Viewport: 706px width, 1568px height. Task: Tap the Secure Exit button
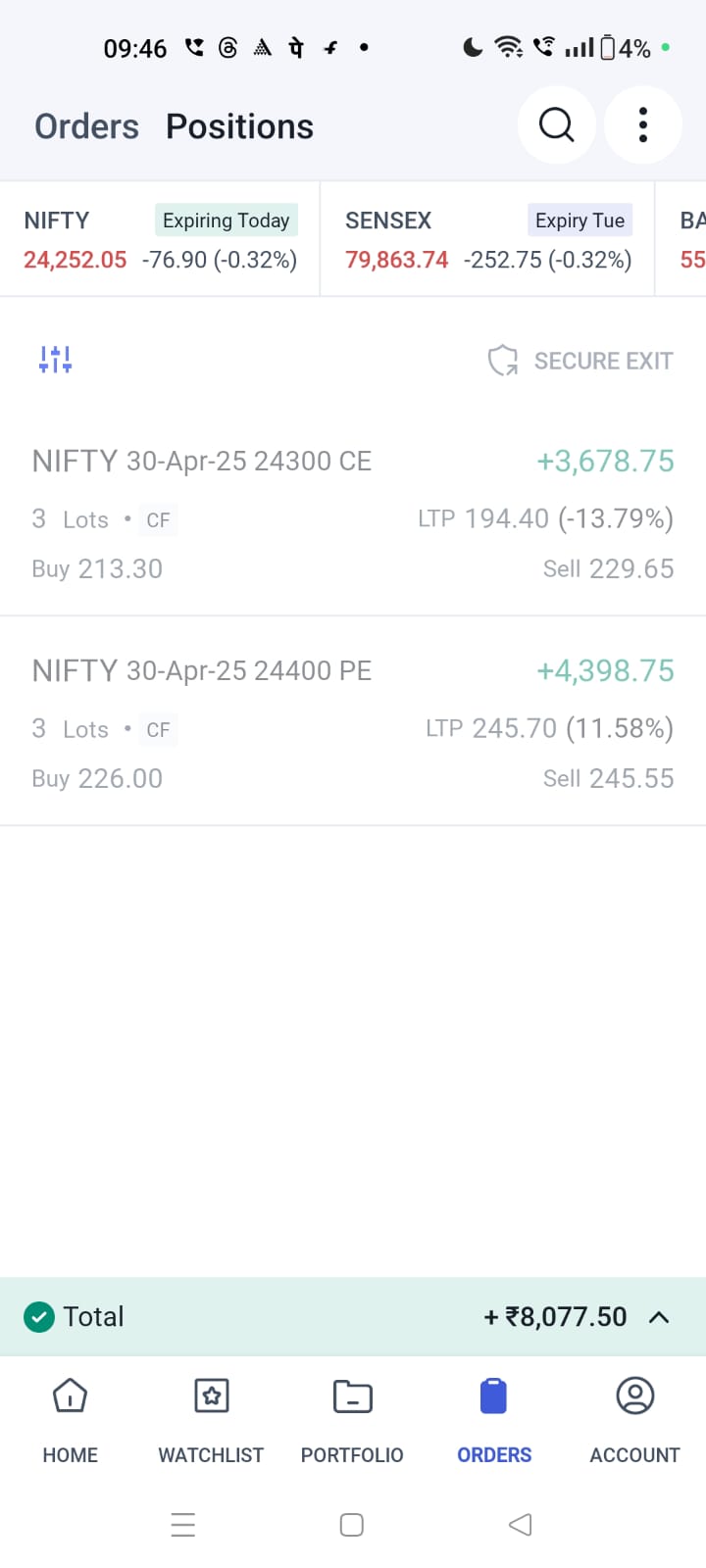pos(580,361)
